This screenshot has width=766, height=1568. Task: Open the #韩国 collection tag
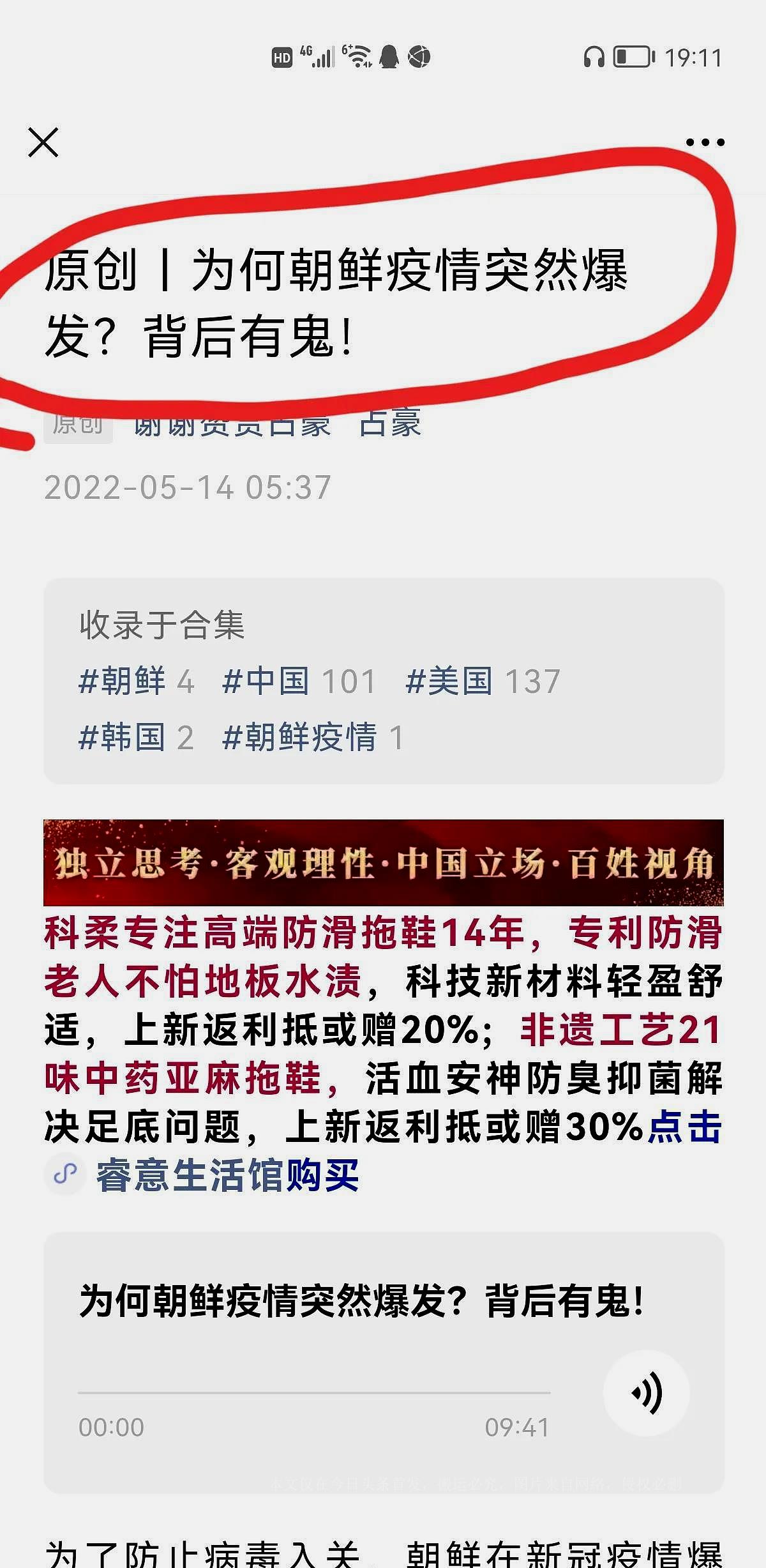coord(136,737)
